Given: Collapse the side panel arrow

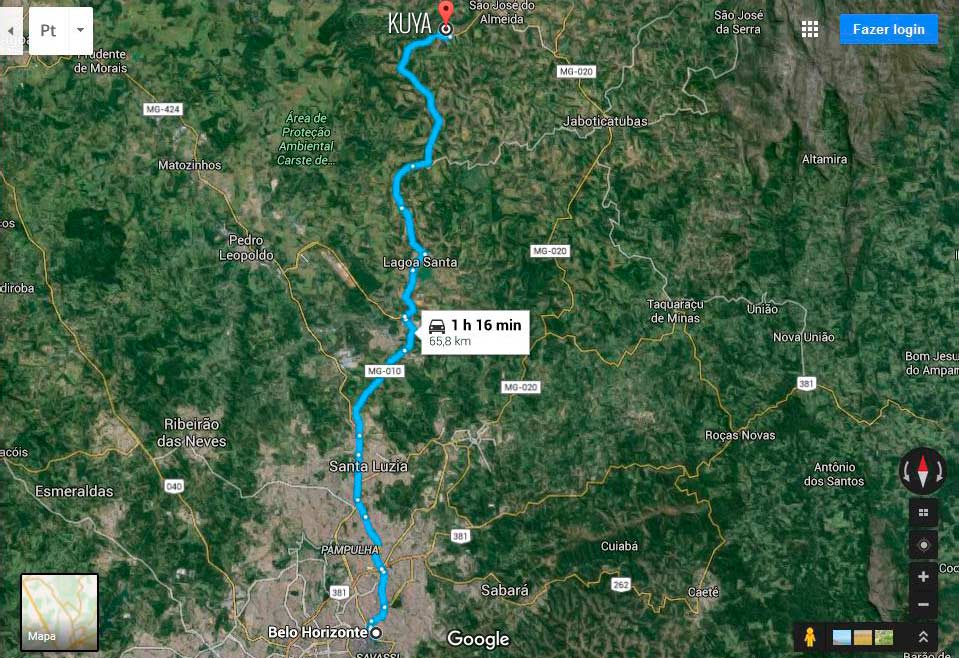Looking at the screenshot, I should (x=11, y=30).
